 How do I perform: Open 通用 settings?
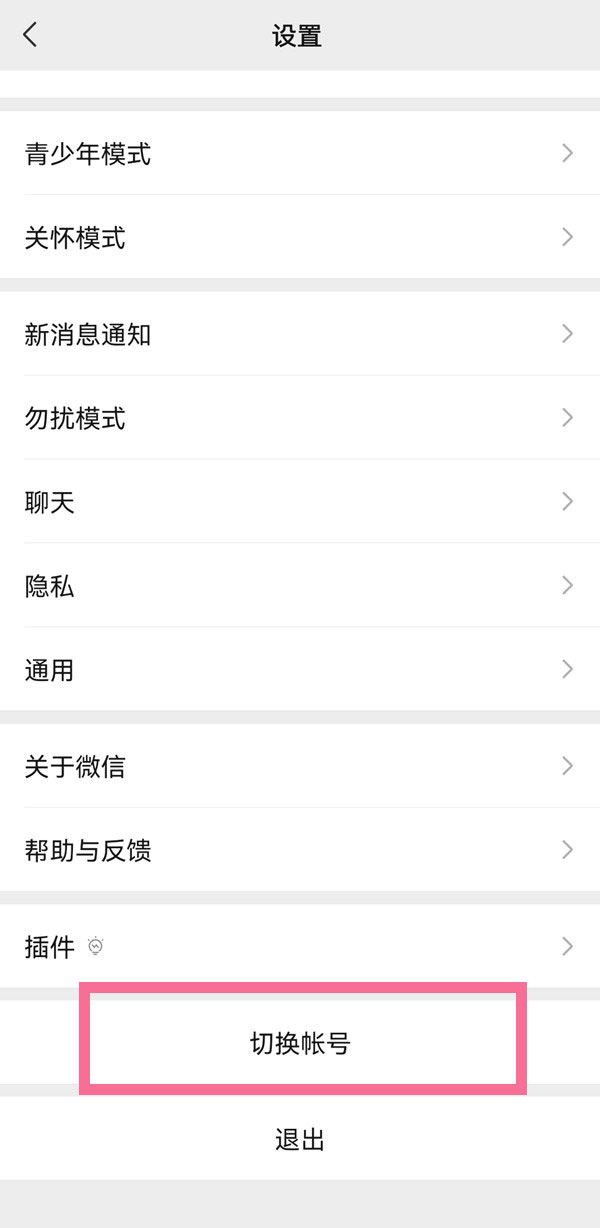point(300,670)
